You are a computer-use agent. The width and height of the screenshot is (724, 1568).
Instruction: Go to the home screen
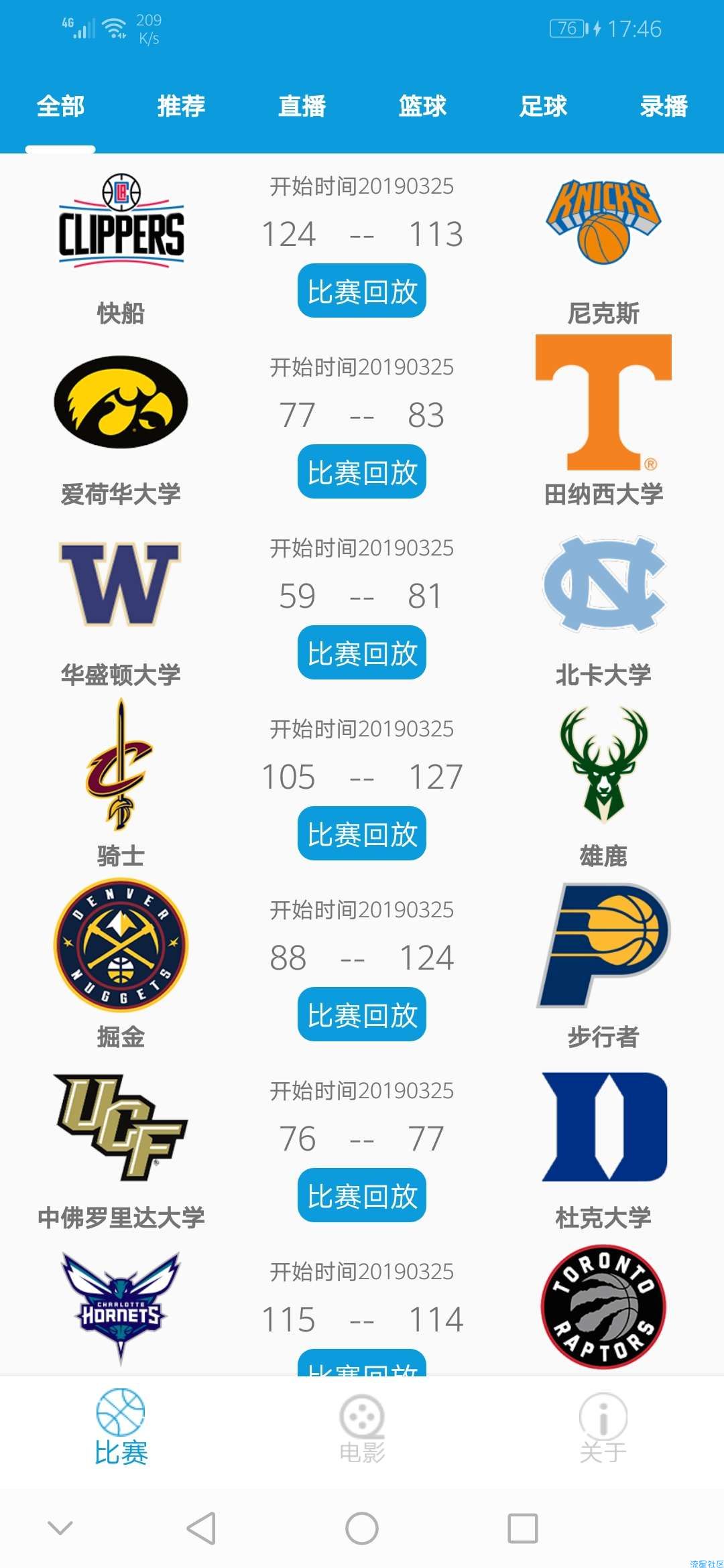coord(362,1528)
